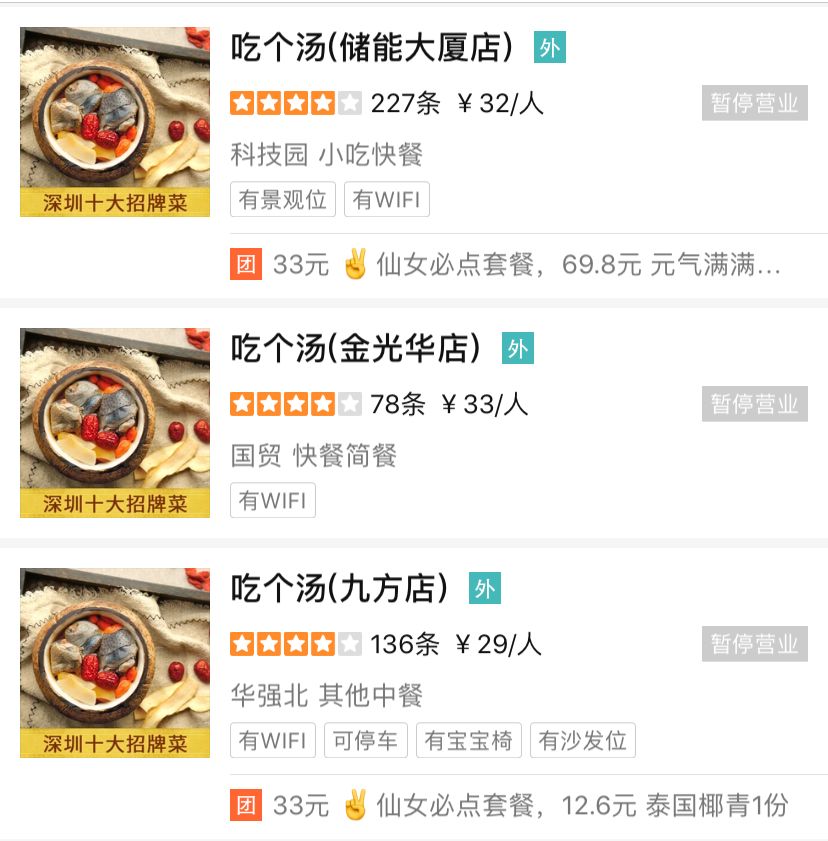Open 吃个汤(九方店) restaurant listing
Screen dimensions: 828x841
[x=340, y=589]
